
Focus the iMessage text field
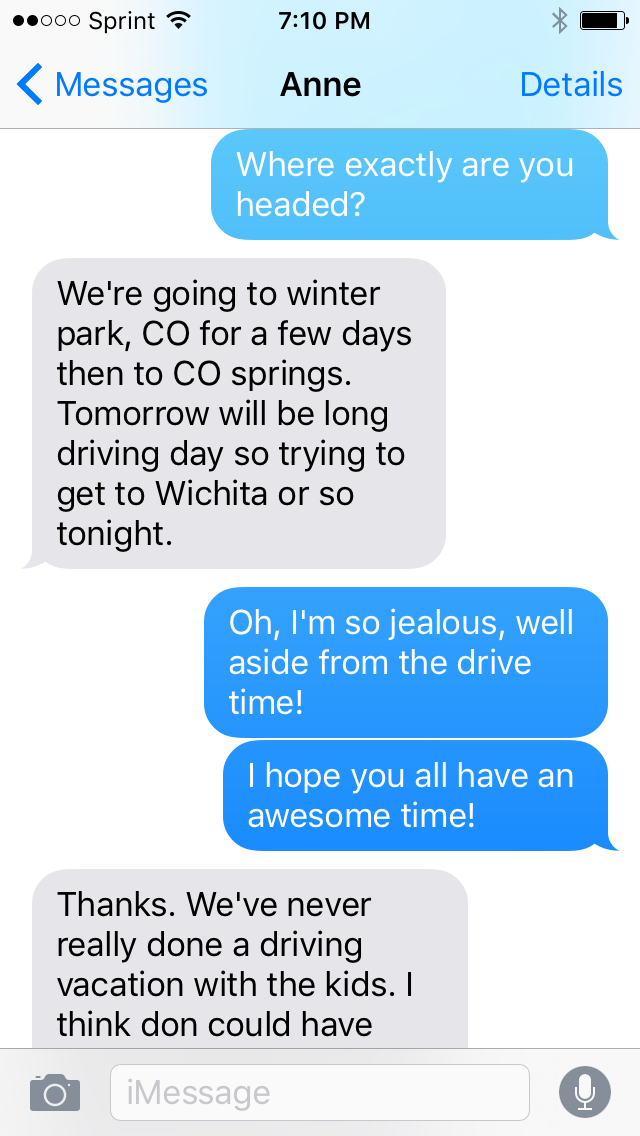(x=320, y=1092)
